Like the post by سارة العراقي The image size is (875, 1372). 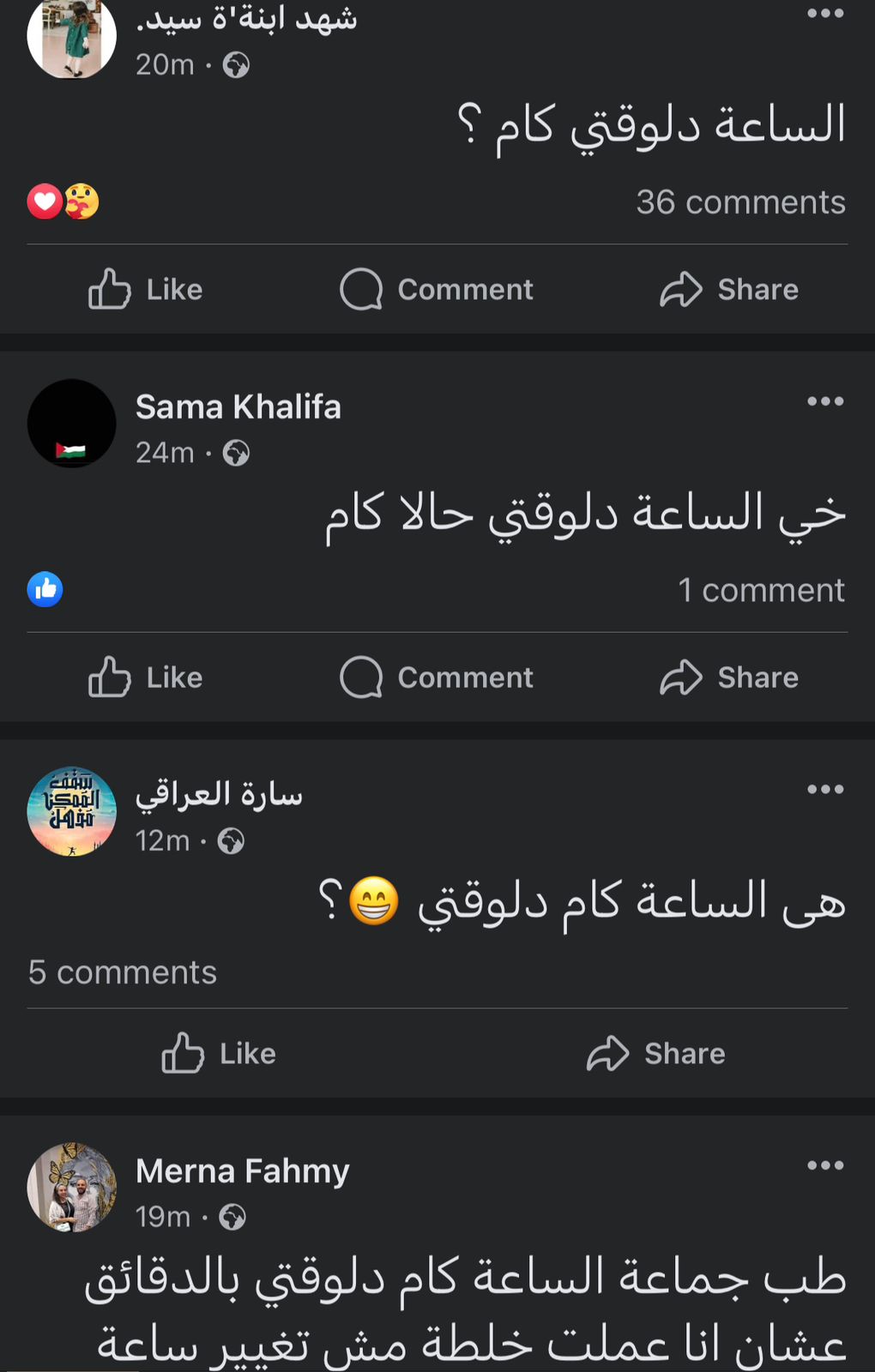point(219,1053)
